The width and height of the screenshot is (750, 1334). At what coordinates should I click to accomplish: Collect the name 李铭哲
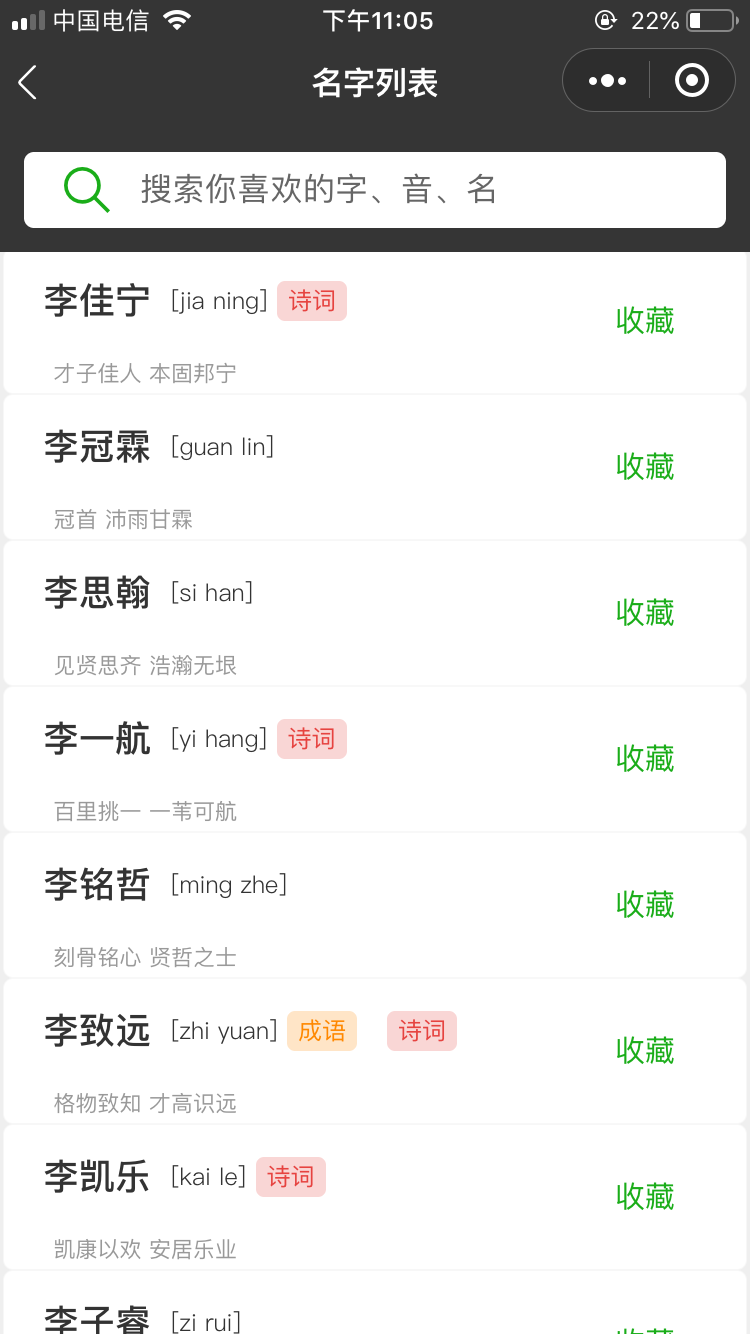tap(645, 904)
